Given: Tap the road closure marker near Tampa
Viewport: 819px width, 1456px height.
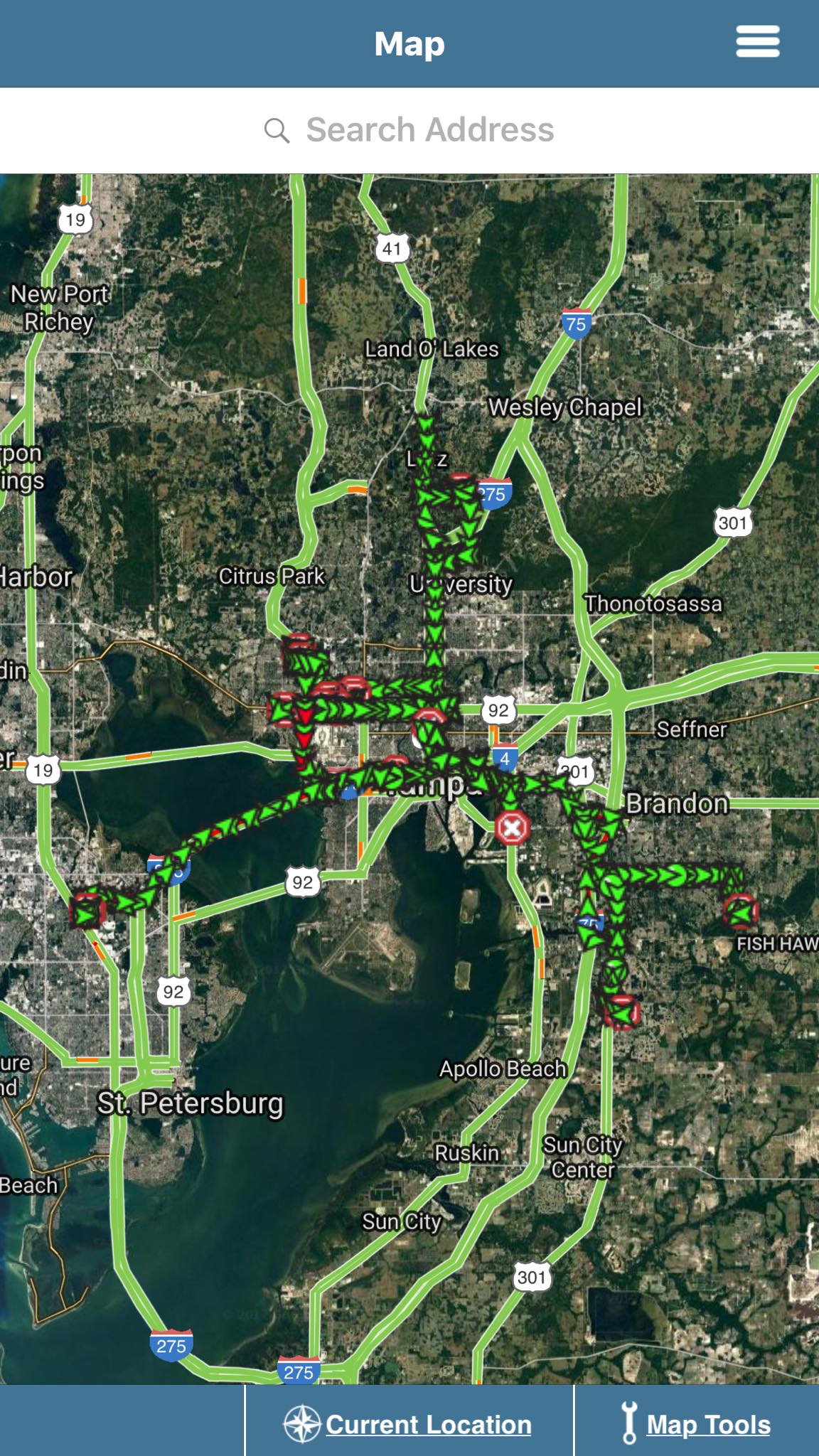Looking at the screenshot, I should pos(512,828).
